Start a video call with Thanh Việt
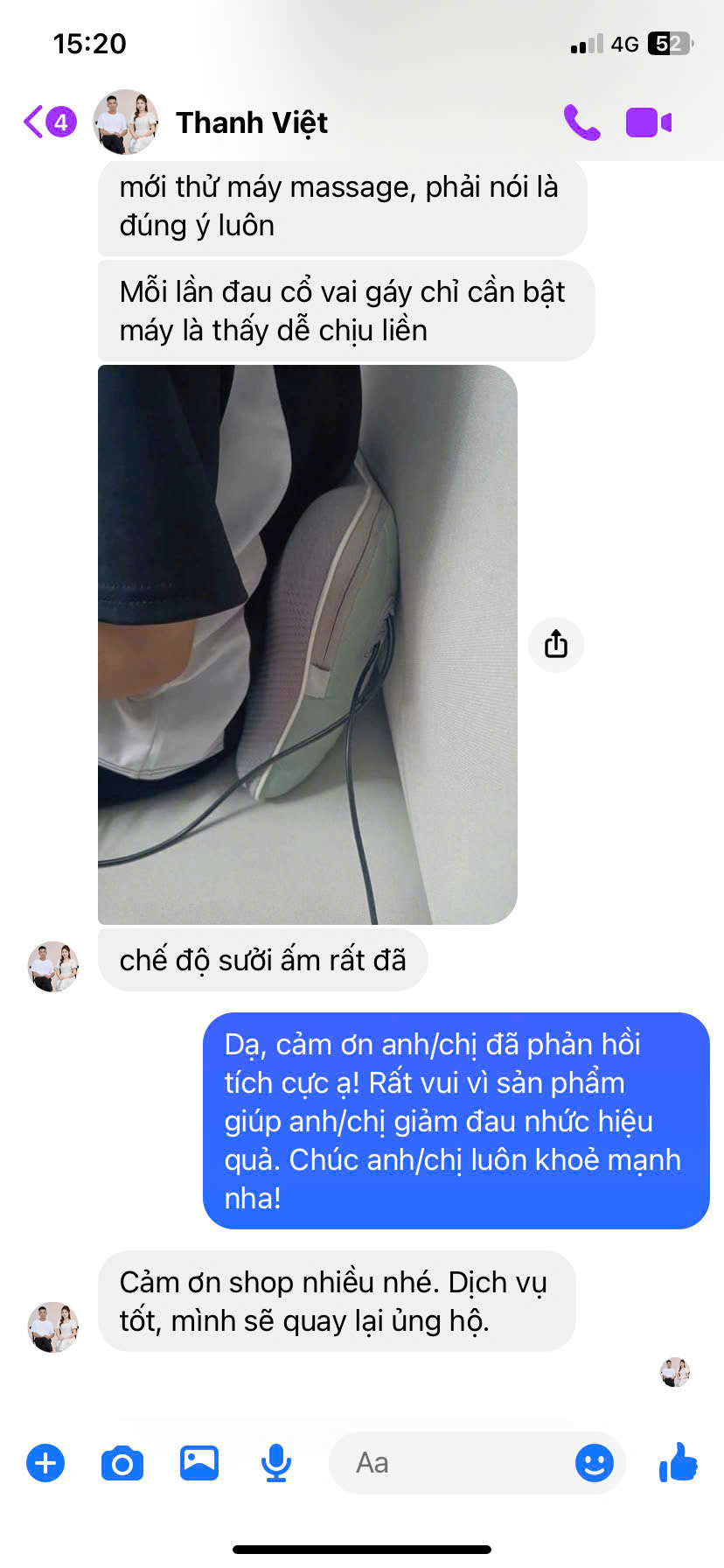This screenshot has width=724, height=1568. (649, 122)
